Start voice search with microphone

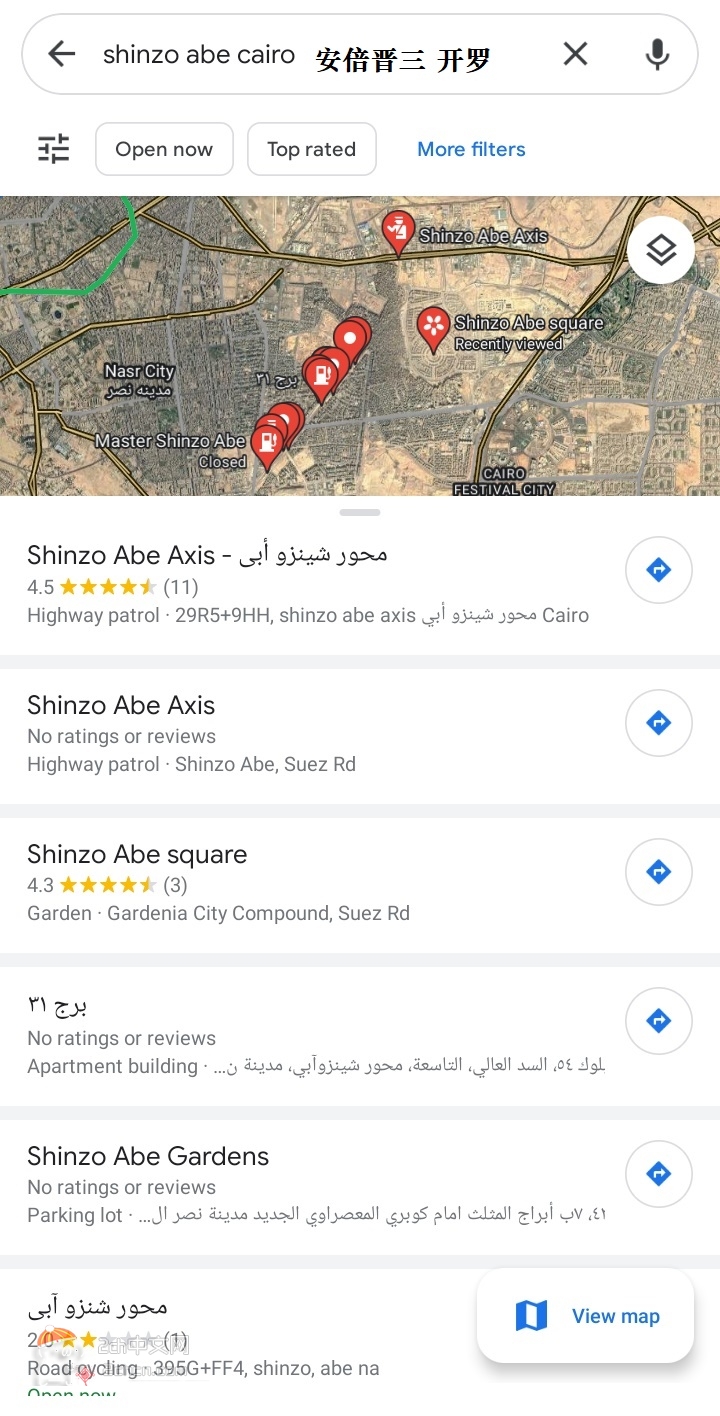657,54
